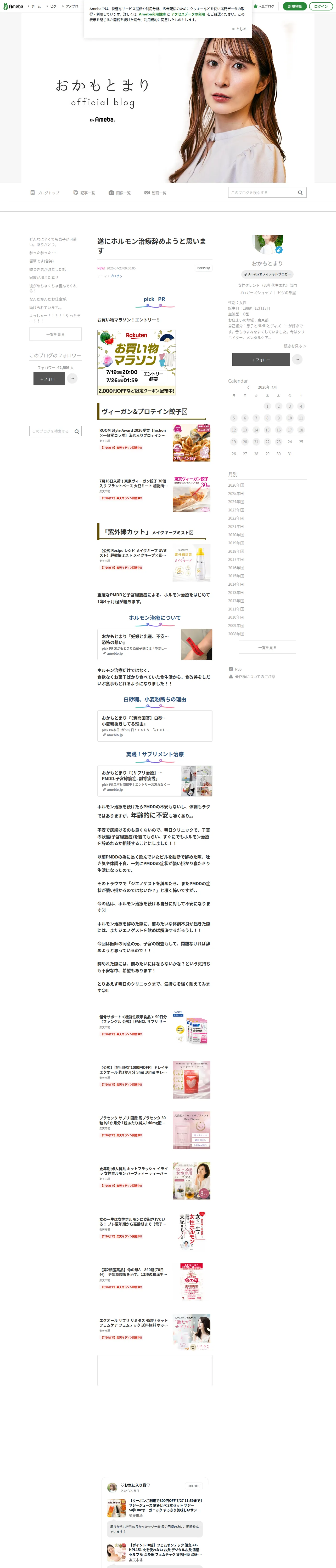Switch to the 画像一覧 tab

(120, 192)
